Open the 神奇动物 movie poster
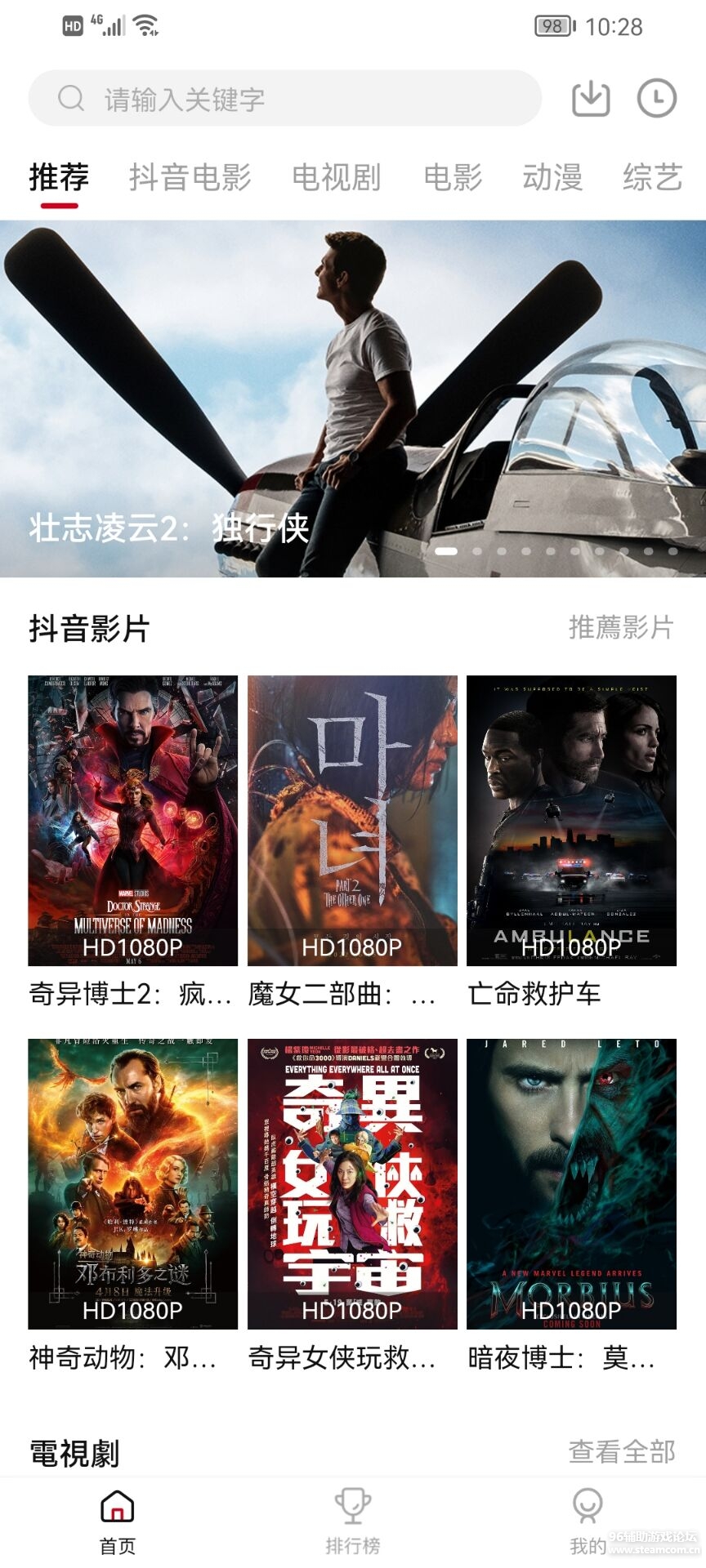Viewport: 706px width, 1568px height. [132, 1183]
